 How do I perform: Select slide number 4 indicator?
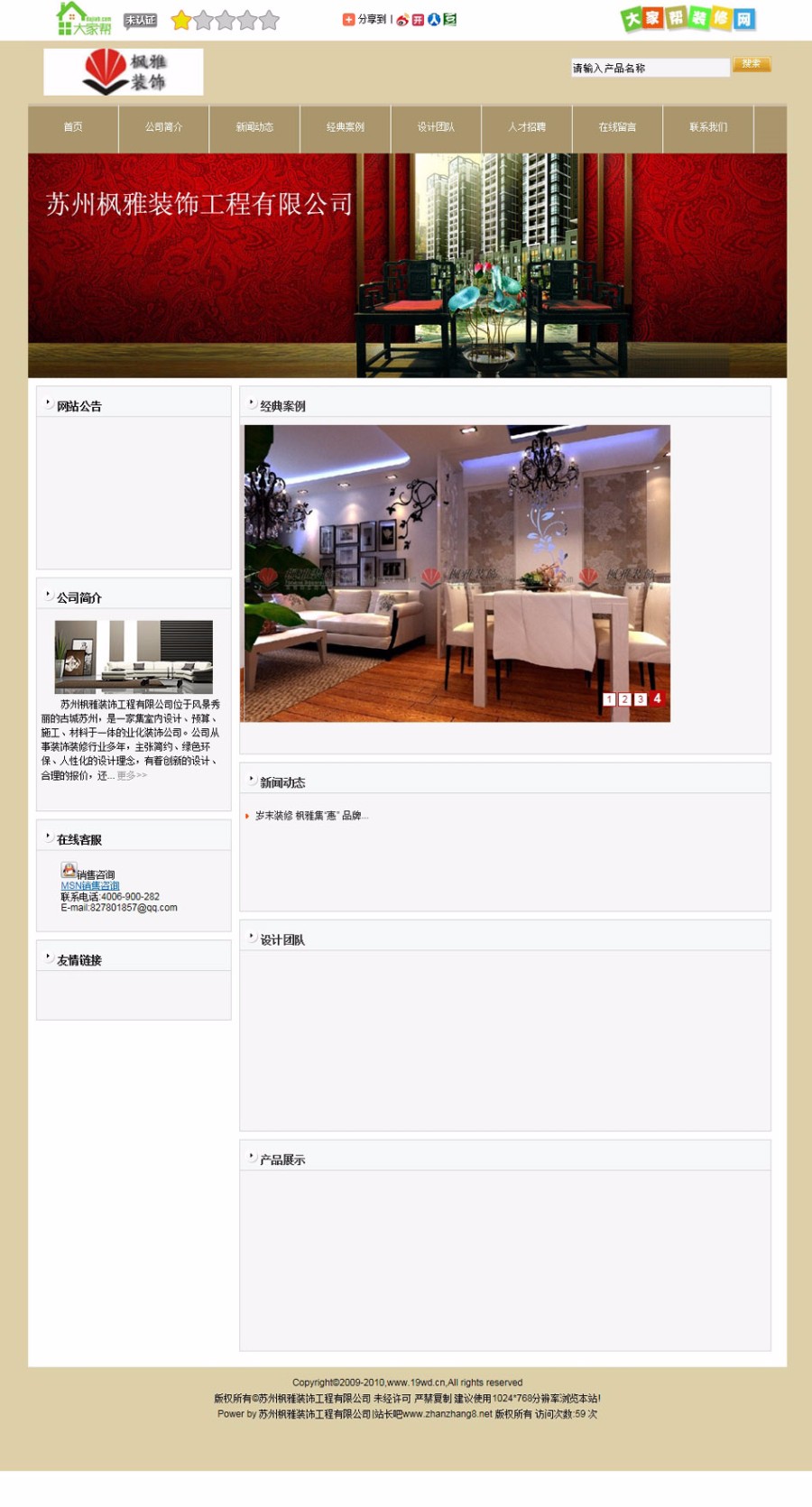(x=657, y=698)
